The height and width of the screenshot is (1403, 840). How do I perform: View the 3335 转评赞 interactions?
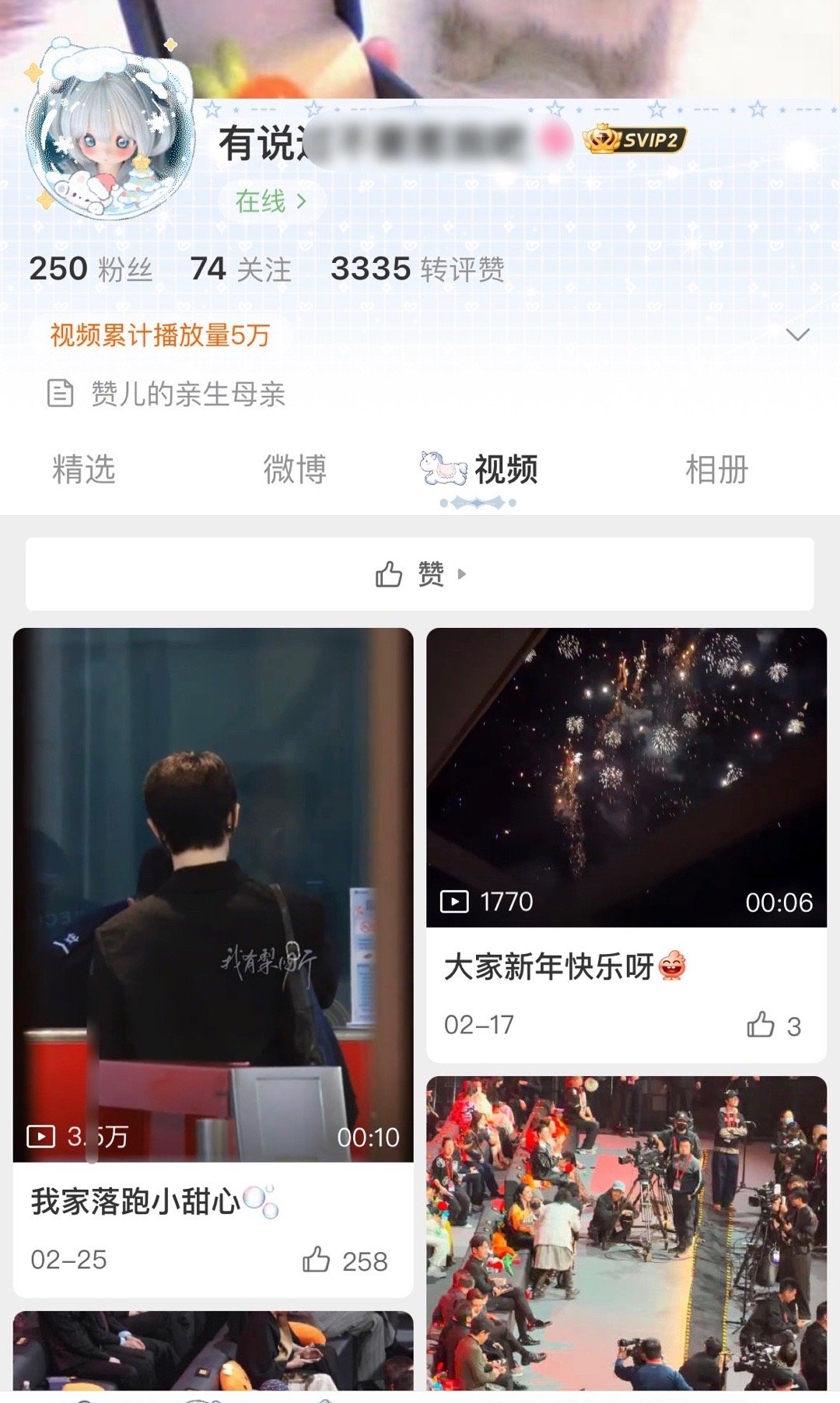421,268
